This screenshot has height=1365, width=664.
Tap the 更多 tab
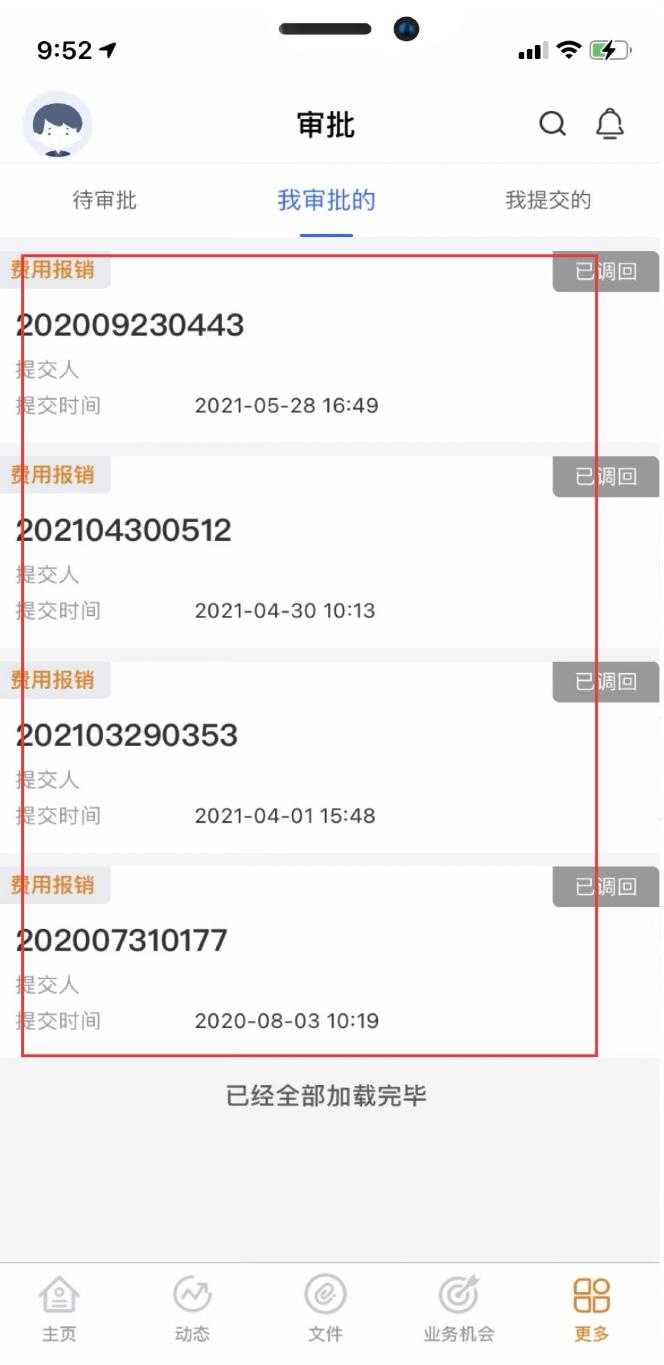(592, 1310)
